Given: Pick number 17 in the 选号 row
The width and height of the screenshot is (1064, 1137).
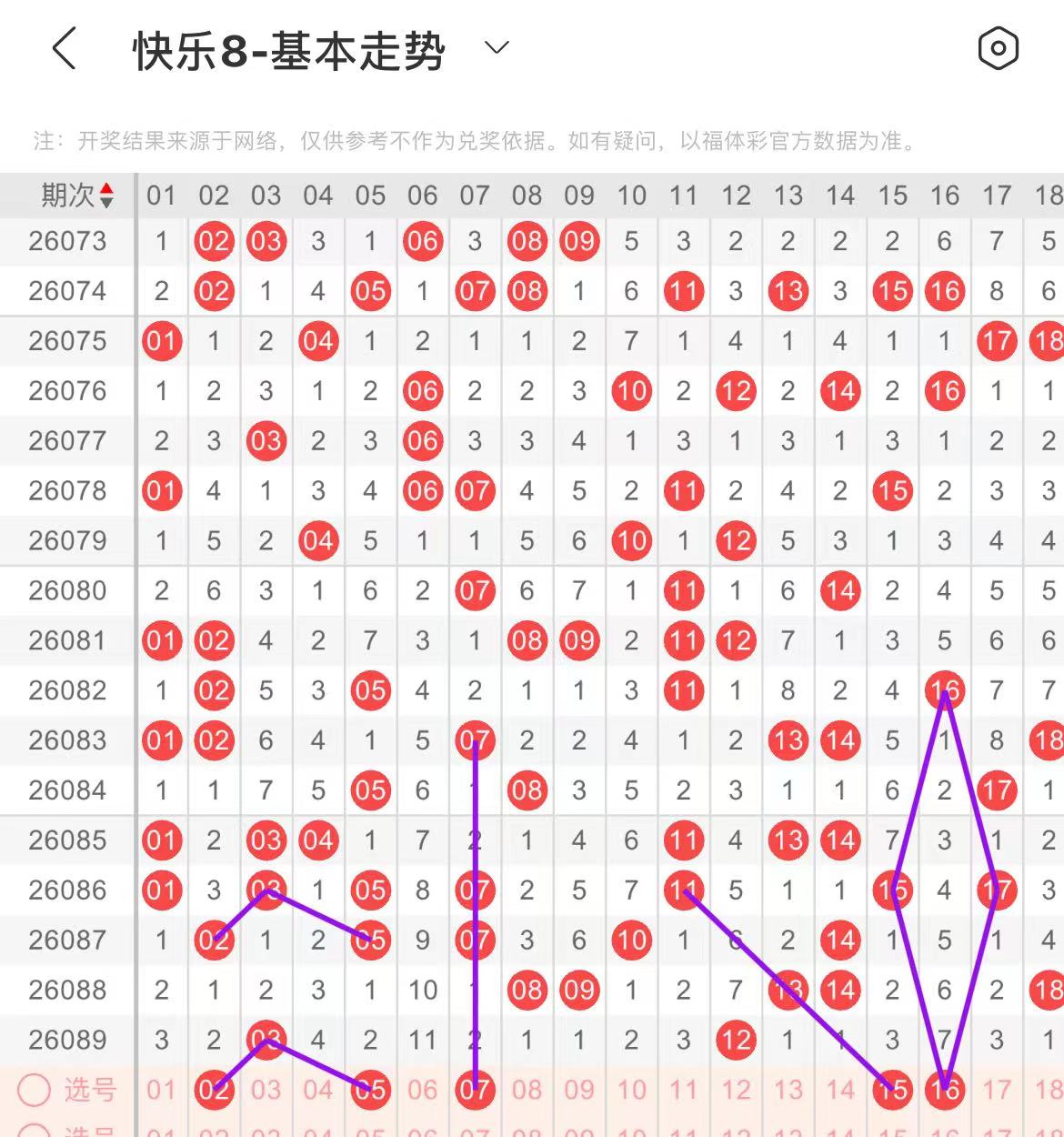Looking at the screenshot, I should [x=998, y=1090].
